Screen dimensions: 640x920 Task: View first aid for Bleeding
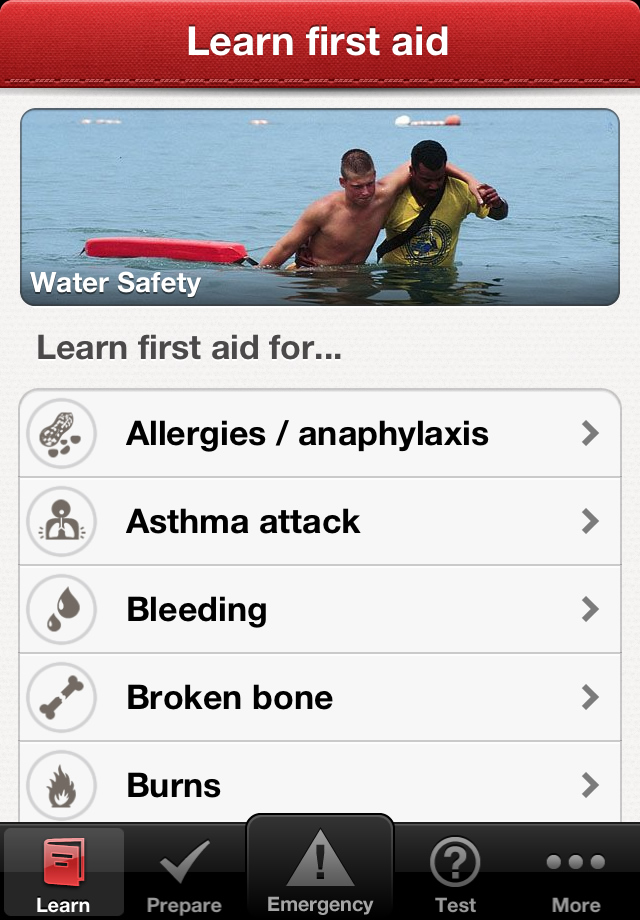click(320, 609)
